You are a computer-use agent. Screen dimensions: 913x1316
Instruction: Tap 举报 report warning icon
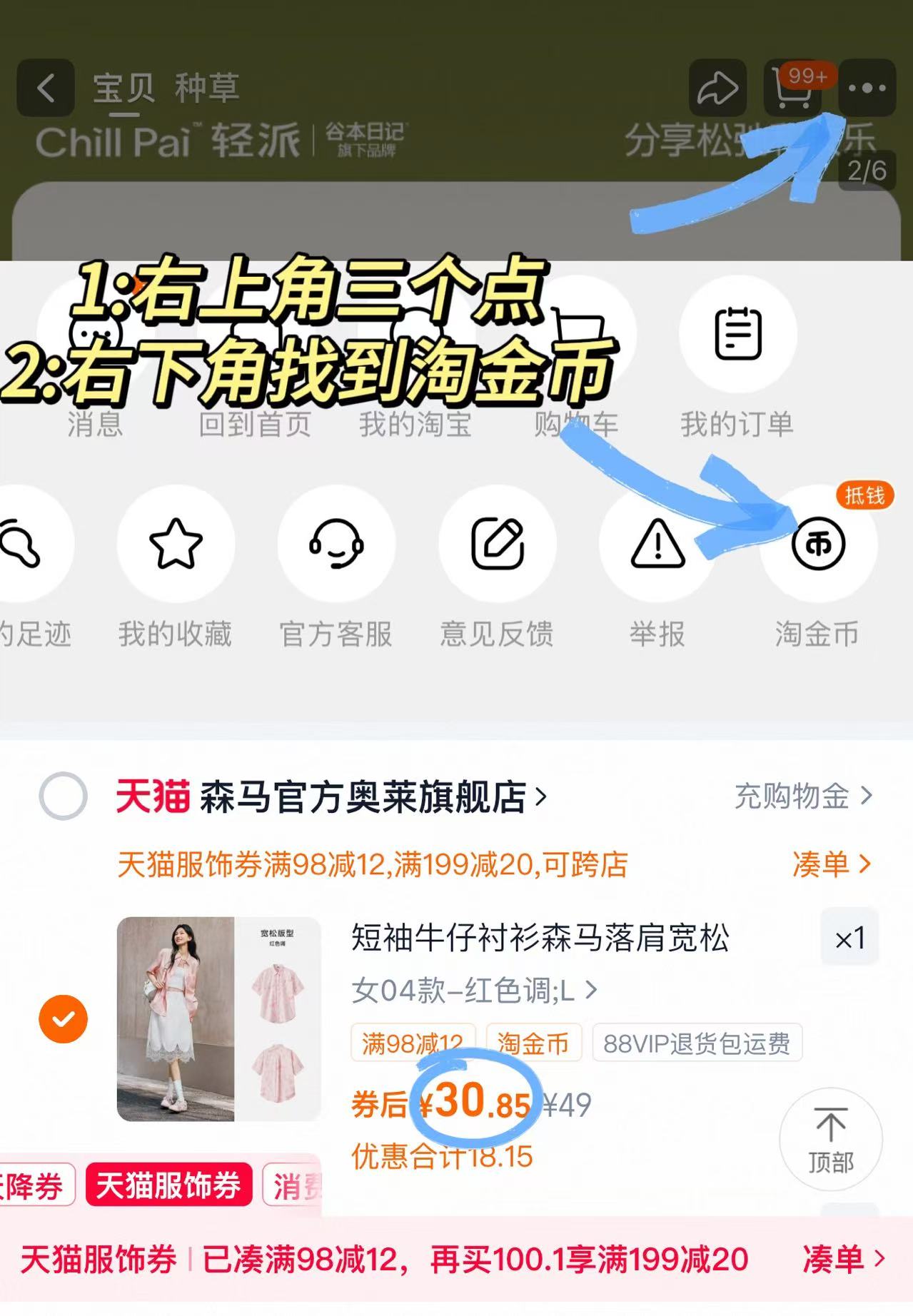(657, 542)
